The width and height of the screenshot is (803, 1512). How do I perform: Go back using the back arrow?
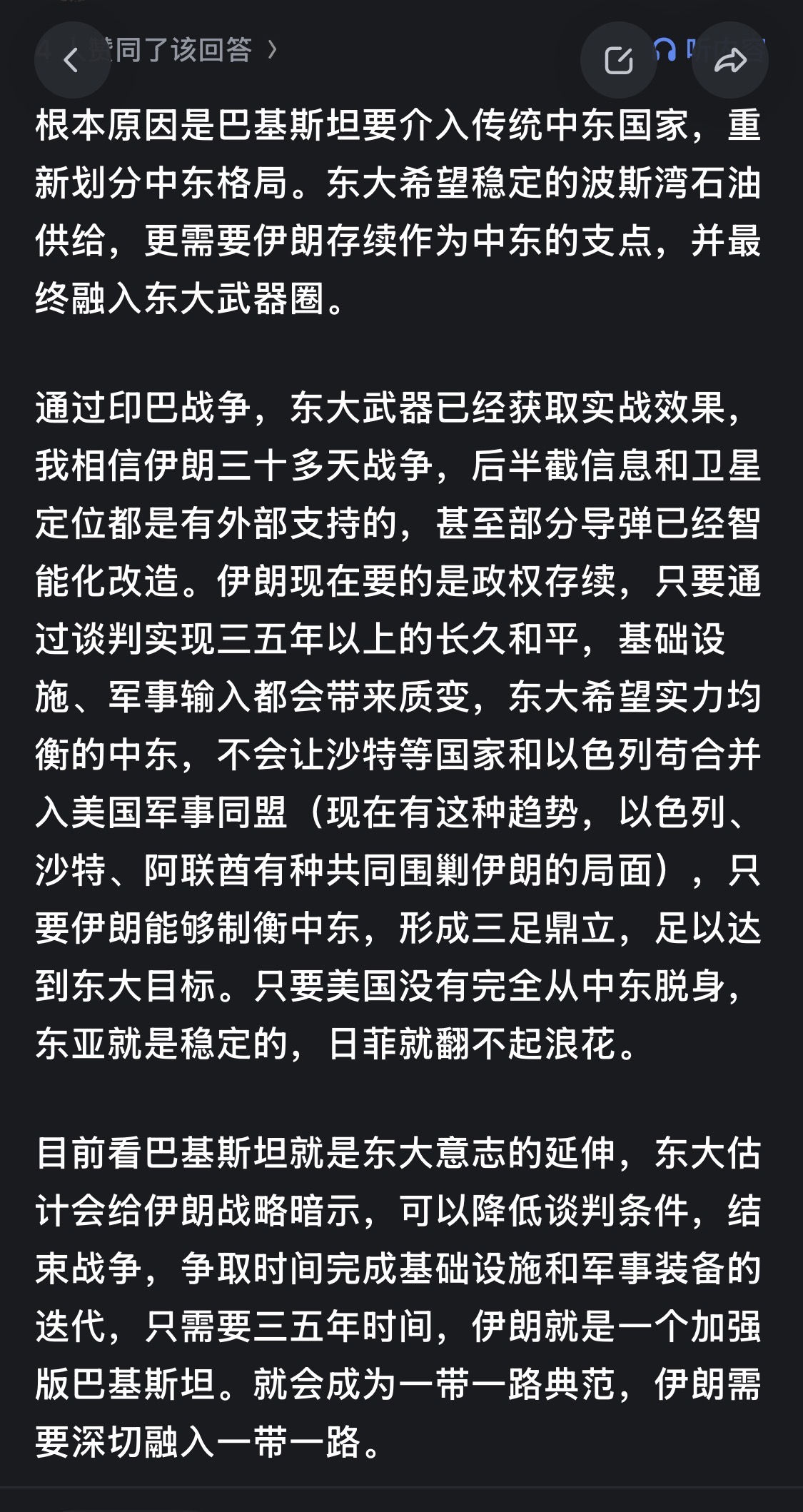click(x=71, y=61)
